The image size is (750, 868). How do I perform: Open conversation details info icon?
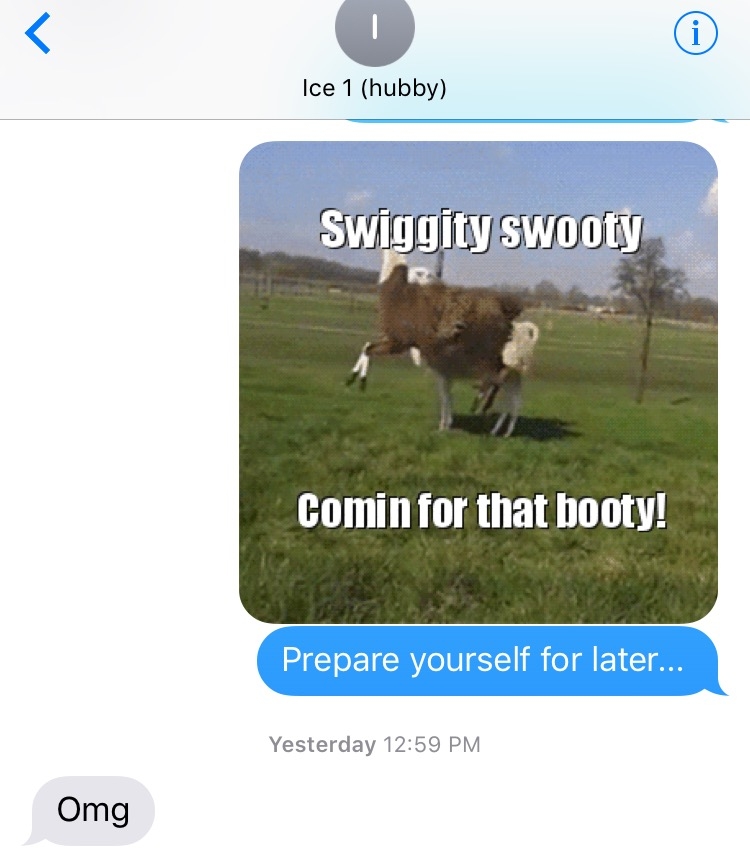point(696,35)
